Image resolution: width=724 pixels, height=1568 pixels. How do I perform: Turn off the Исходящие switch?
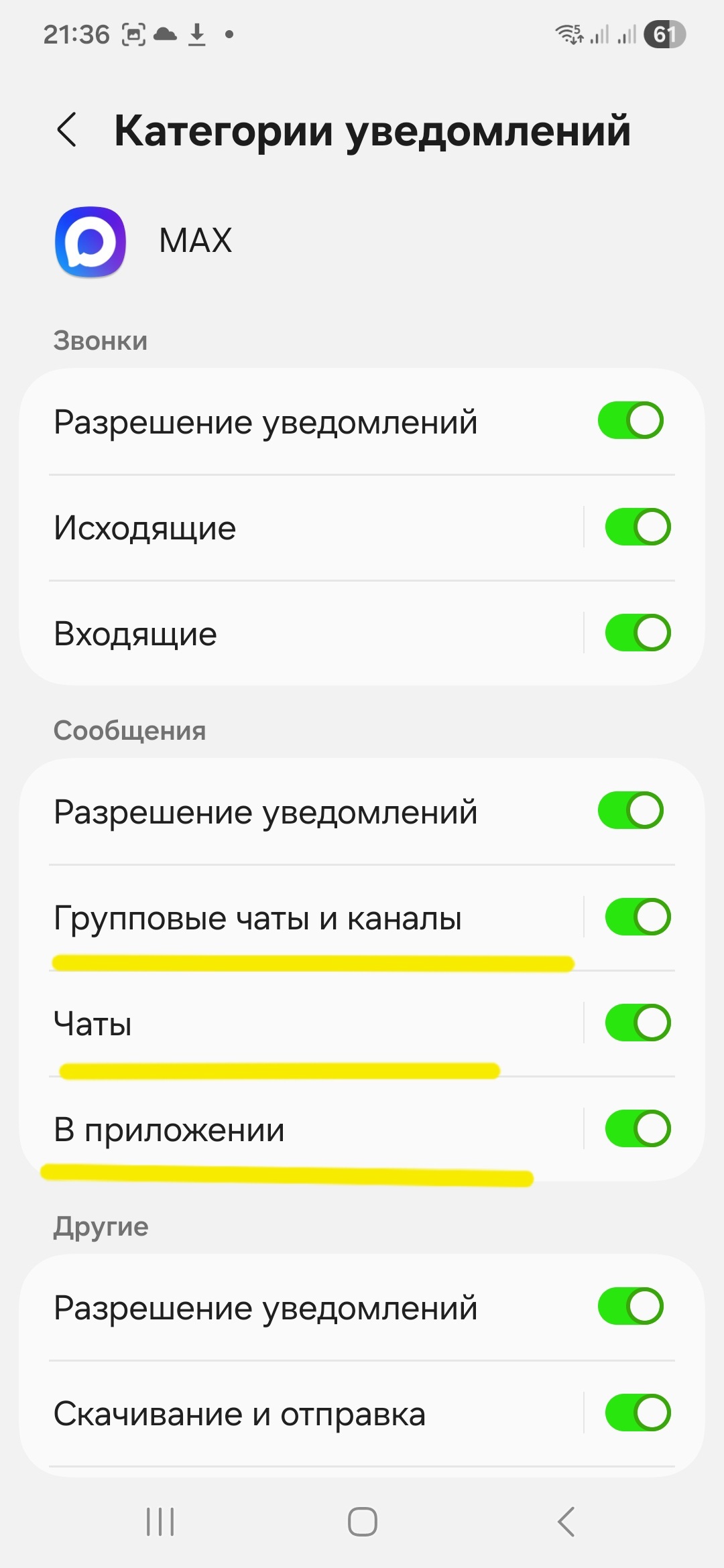click(x=637, y=527)
